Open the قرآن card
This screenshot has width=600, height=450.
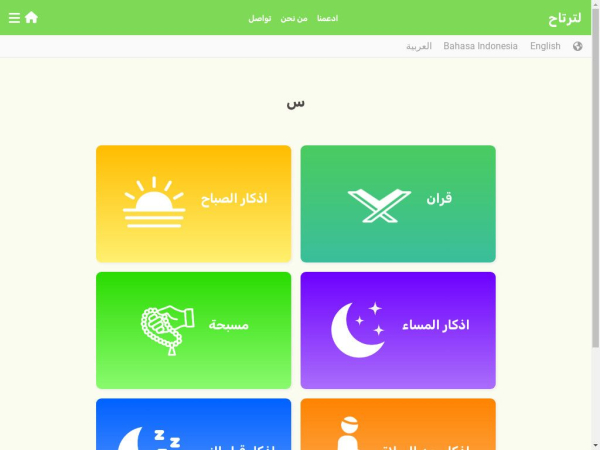[x=398, y=204]
